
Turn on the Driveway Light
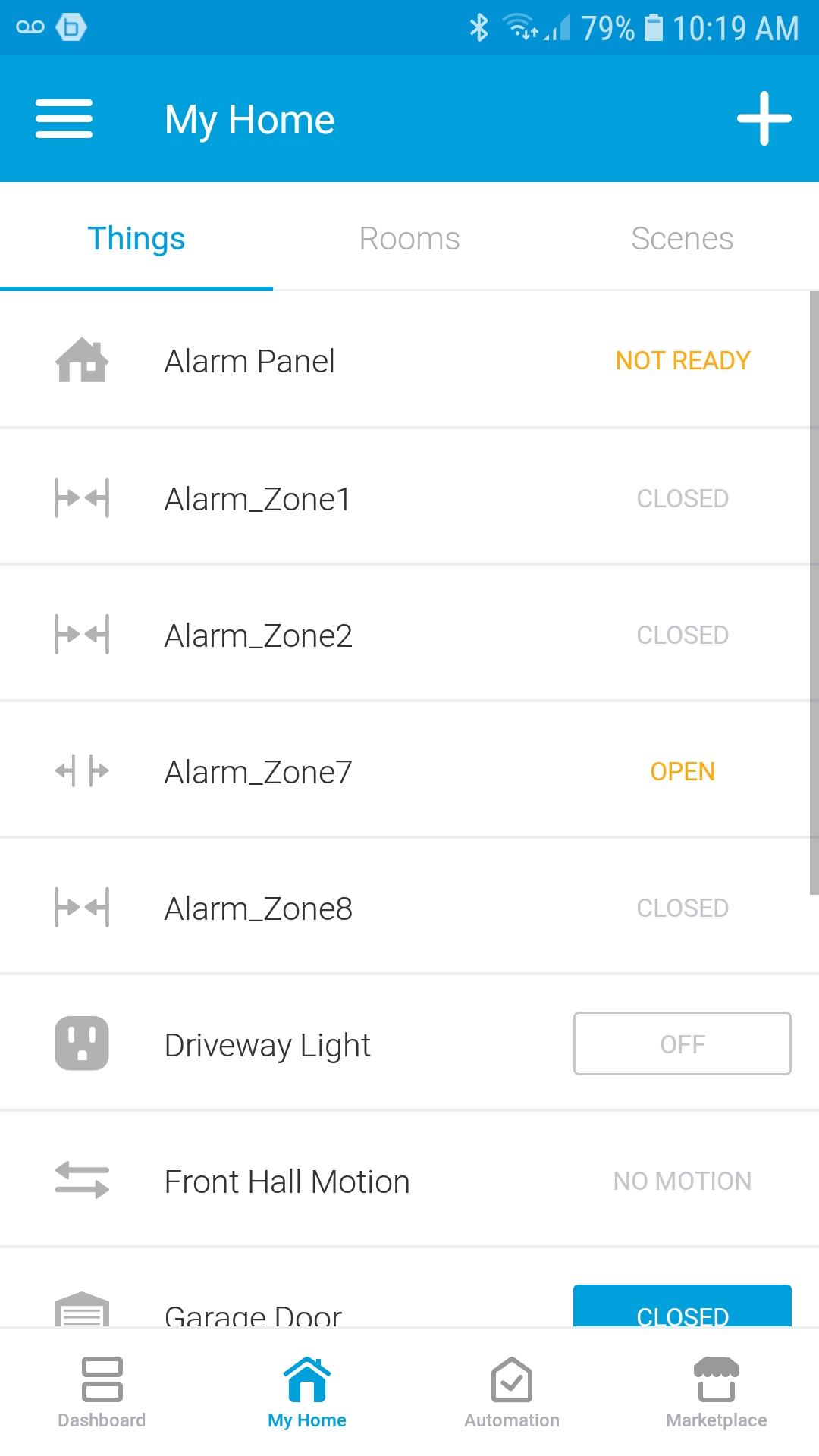[x=682, y=1043]
